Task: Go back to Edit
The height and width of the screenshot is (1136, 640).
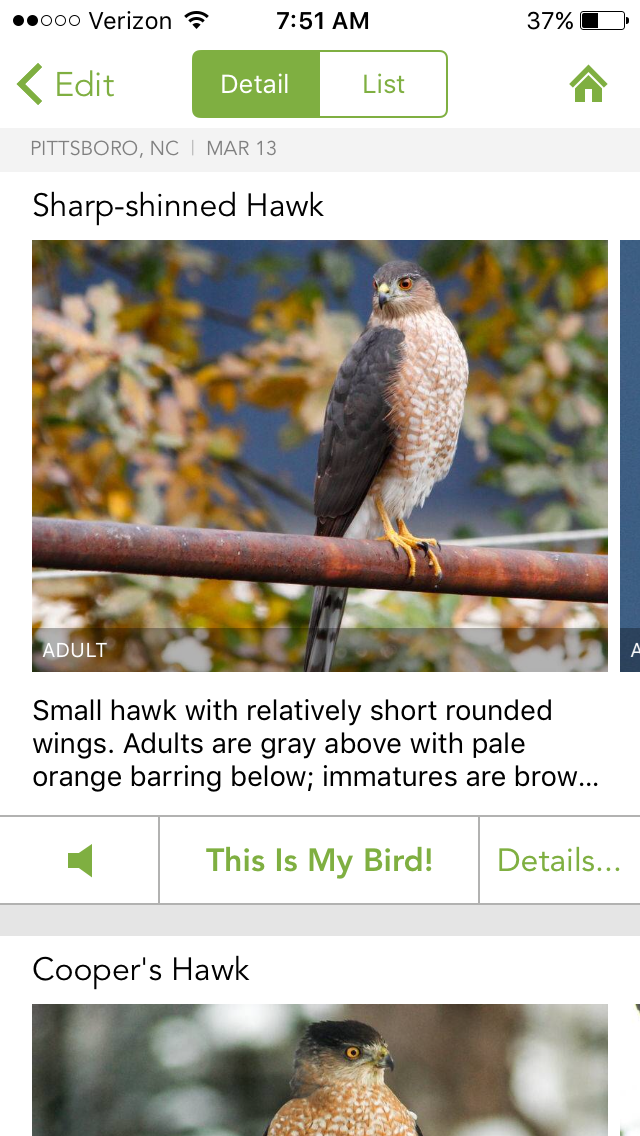Action: 66,85
